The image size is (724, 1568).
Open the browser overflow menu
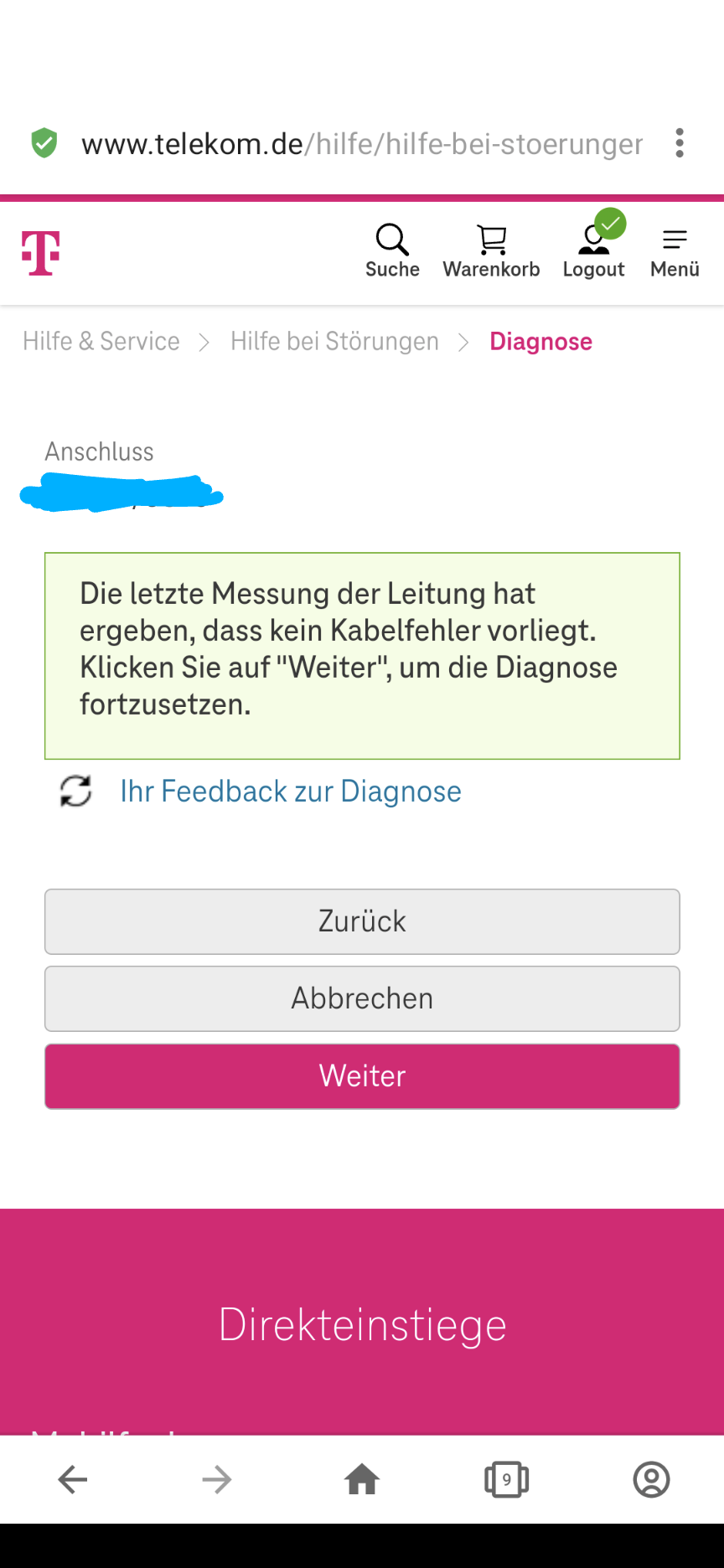(680, 143)
